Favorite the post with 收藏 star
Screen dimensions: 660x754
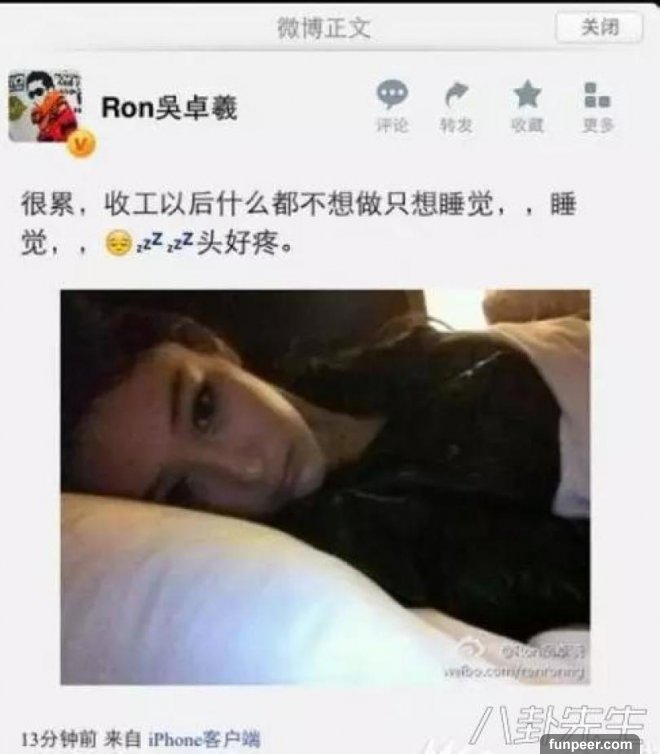[x=527, y=104]
